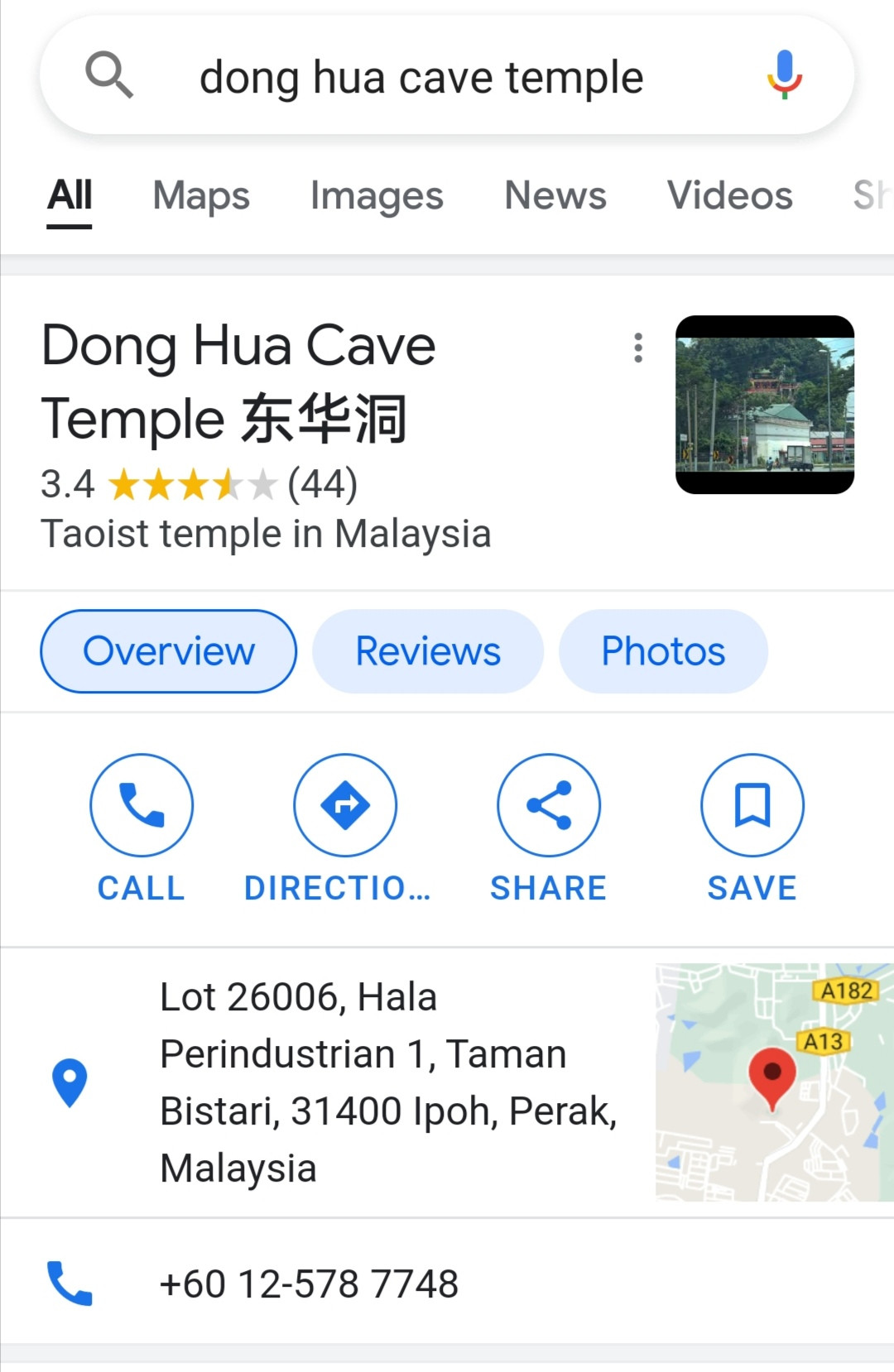Screen dimensions: 894x1372
Task: Open the map preview with the red pin
Action: pos(774,1082)
